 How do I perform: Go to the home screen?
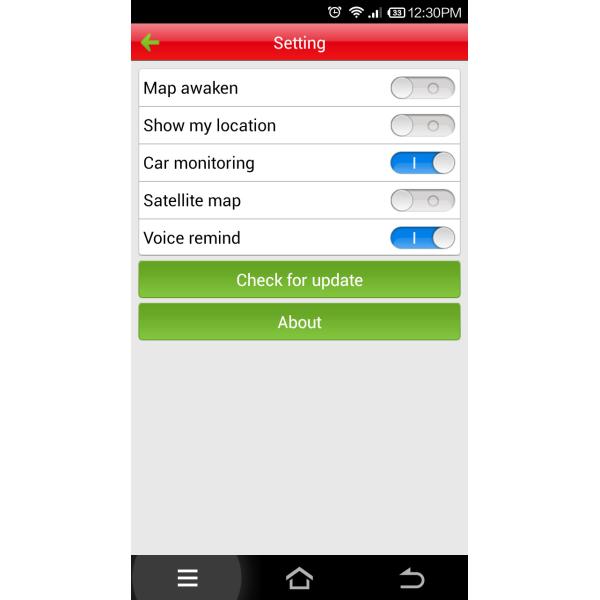[x=299, y=578]
